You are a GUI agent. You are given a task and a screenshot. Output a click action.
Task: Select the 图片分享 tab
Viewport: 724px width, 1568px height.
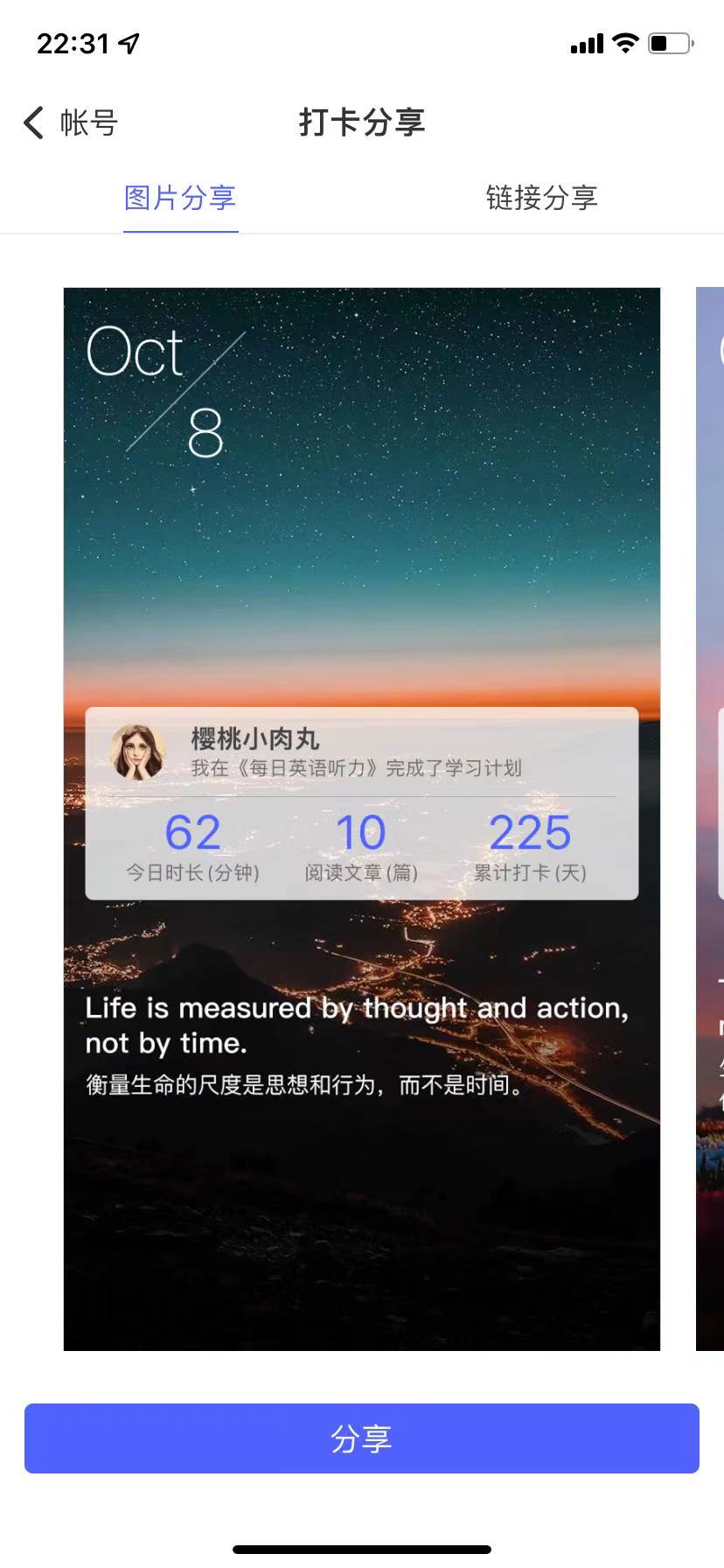pos(180,198)
